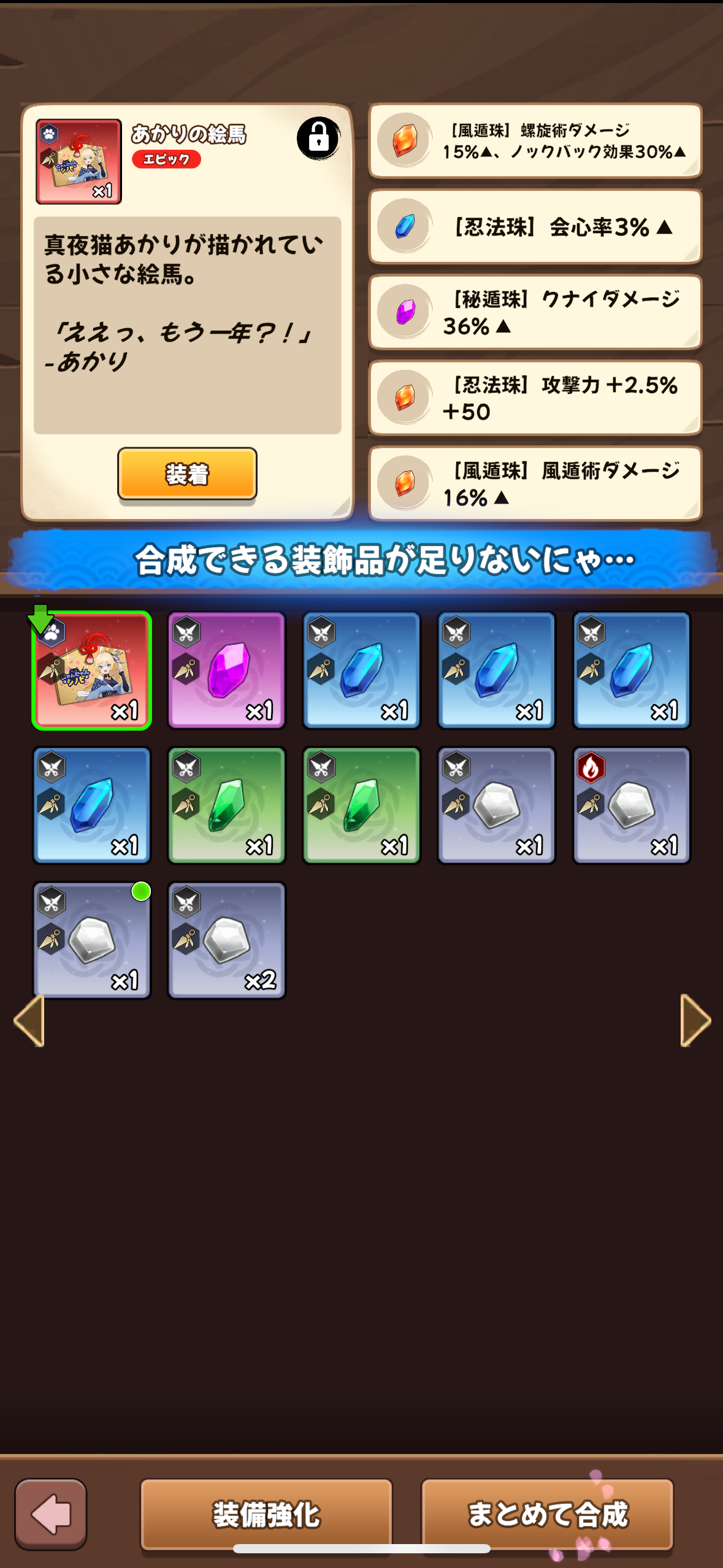Image resolution: width=723 pixels, height=1568 pixels.
Task: View the 風遁術ダメージ 16% gem slot
Action: click(x=535, y=484)
